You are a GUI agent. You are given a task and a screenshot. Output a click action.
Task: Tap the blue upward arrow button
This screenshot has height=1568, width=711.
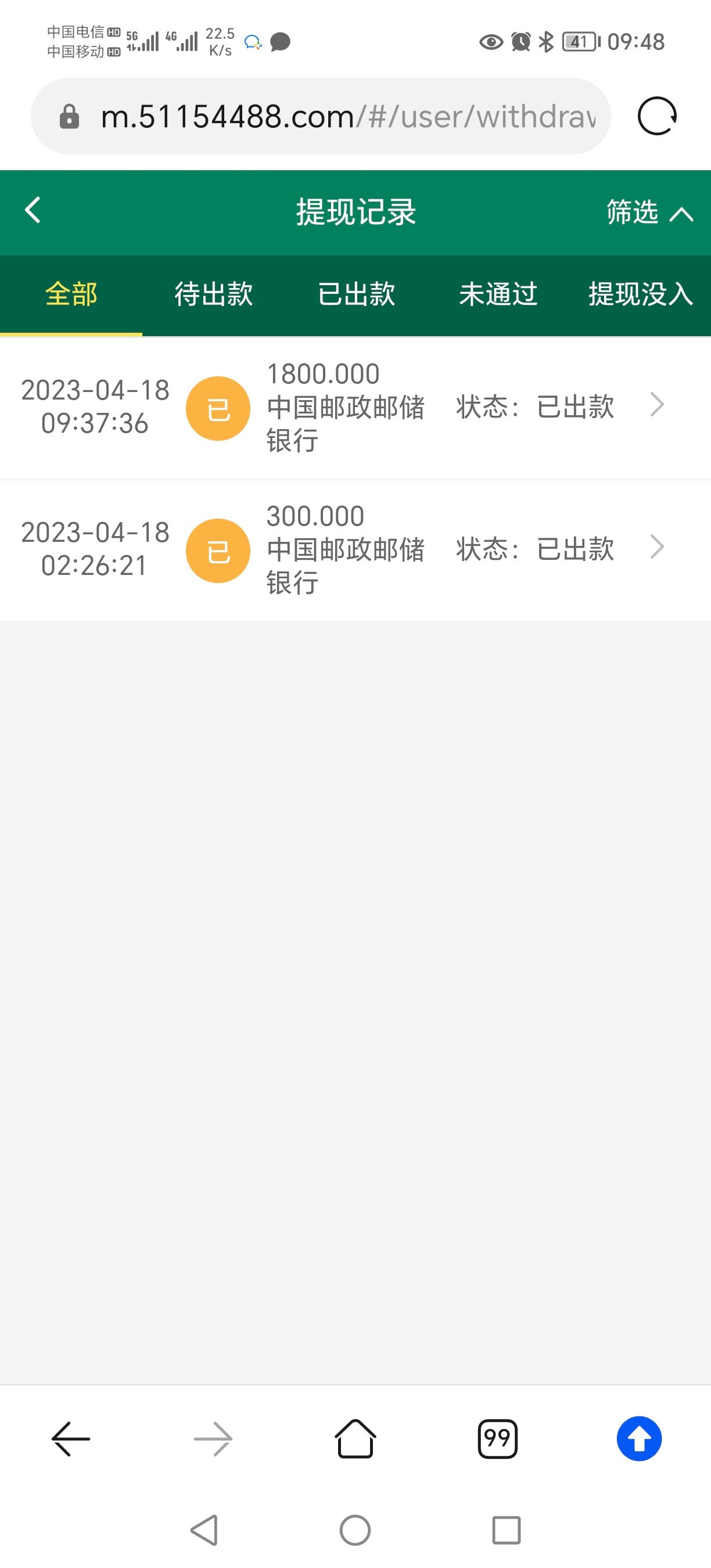tap(639, 1439)
